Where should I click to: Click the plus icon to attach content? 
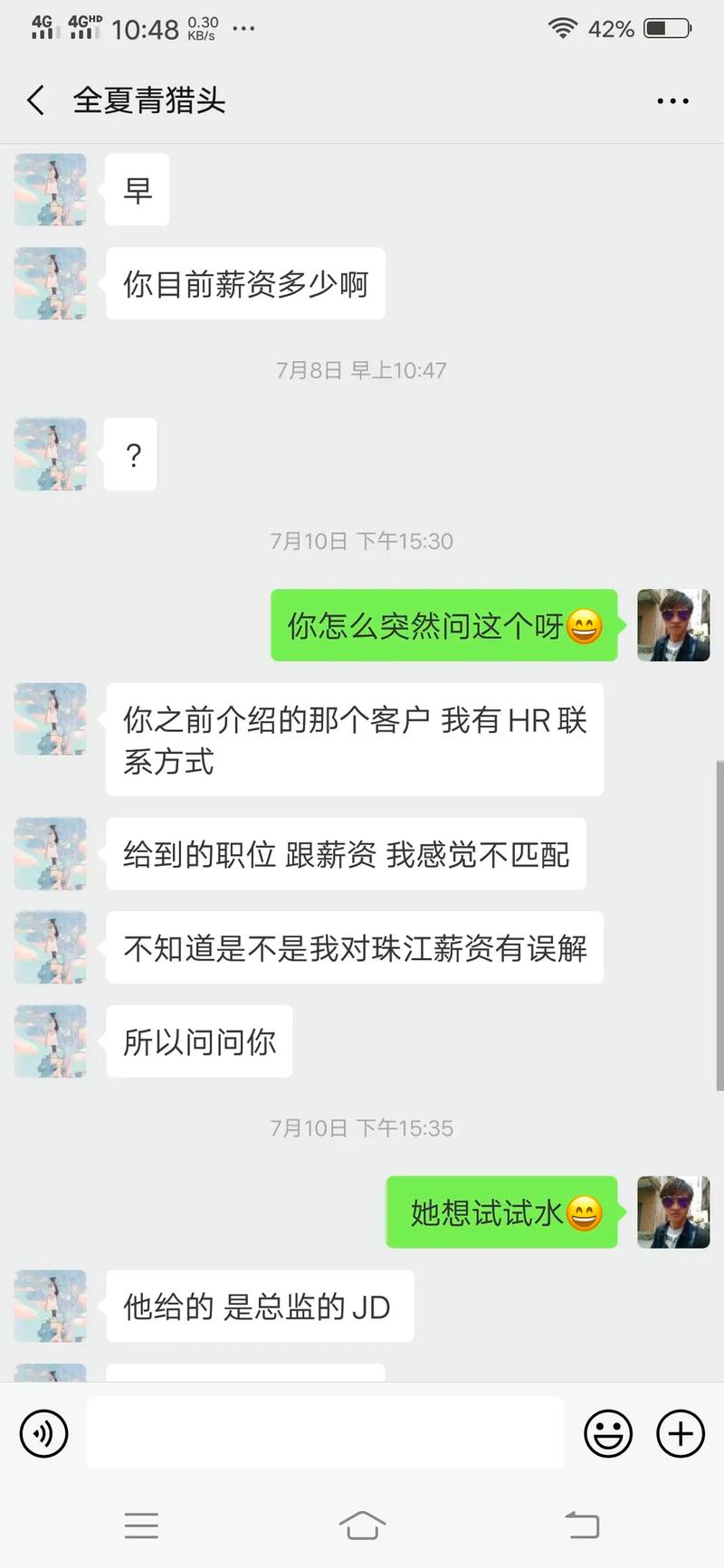click(680, 1434)
